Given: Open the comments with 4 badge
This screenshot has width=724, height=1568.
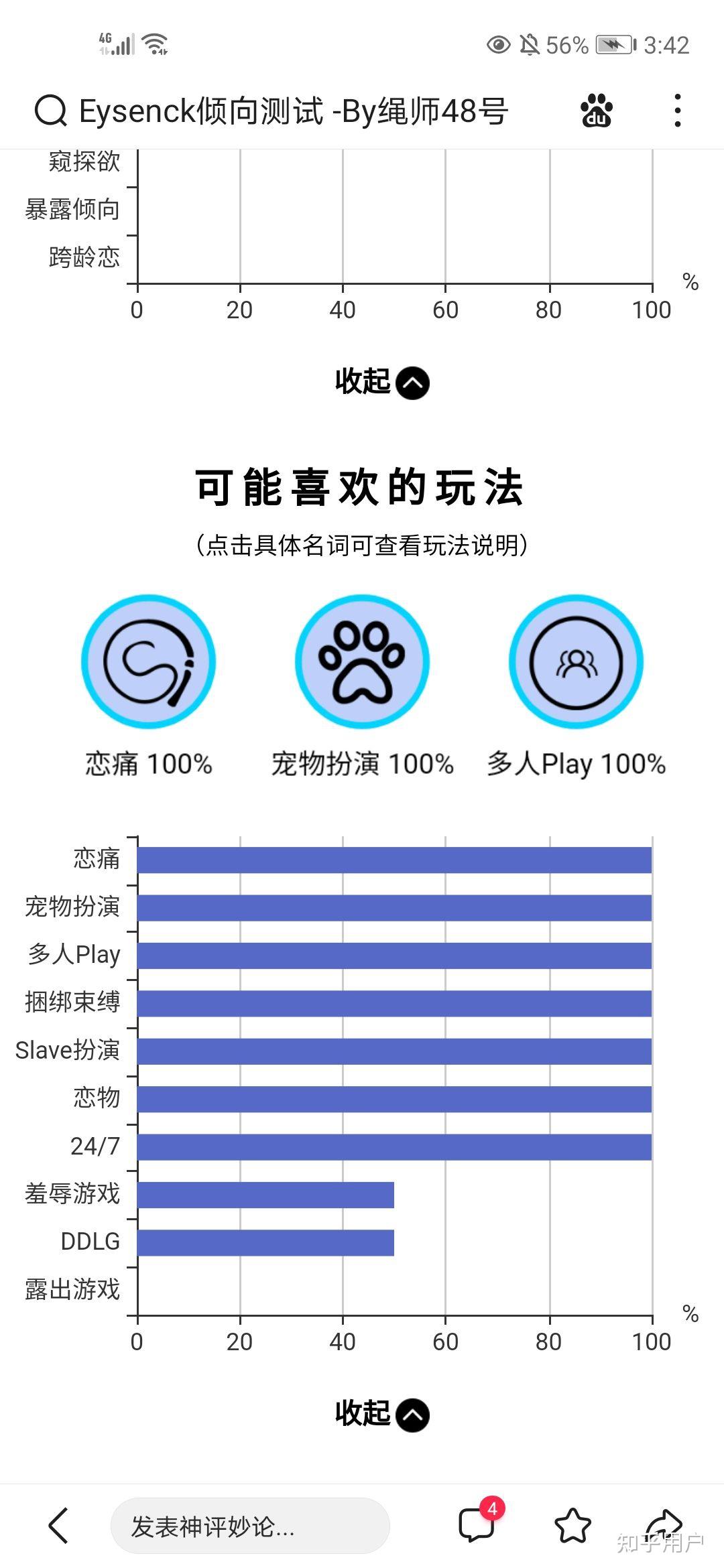Looking at the screenshot, I should [477, 1524].
